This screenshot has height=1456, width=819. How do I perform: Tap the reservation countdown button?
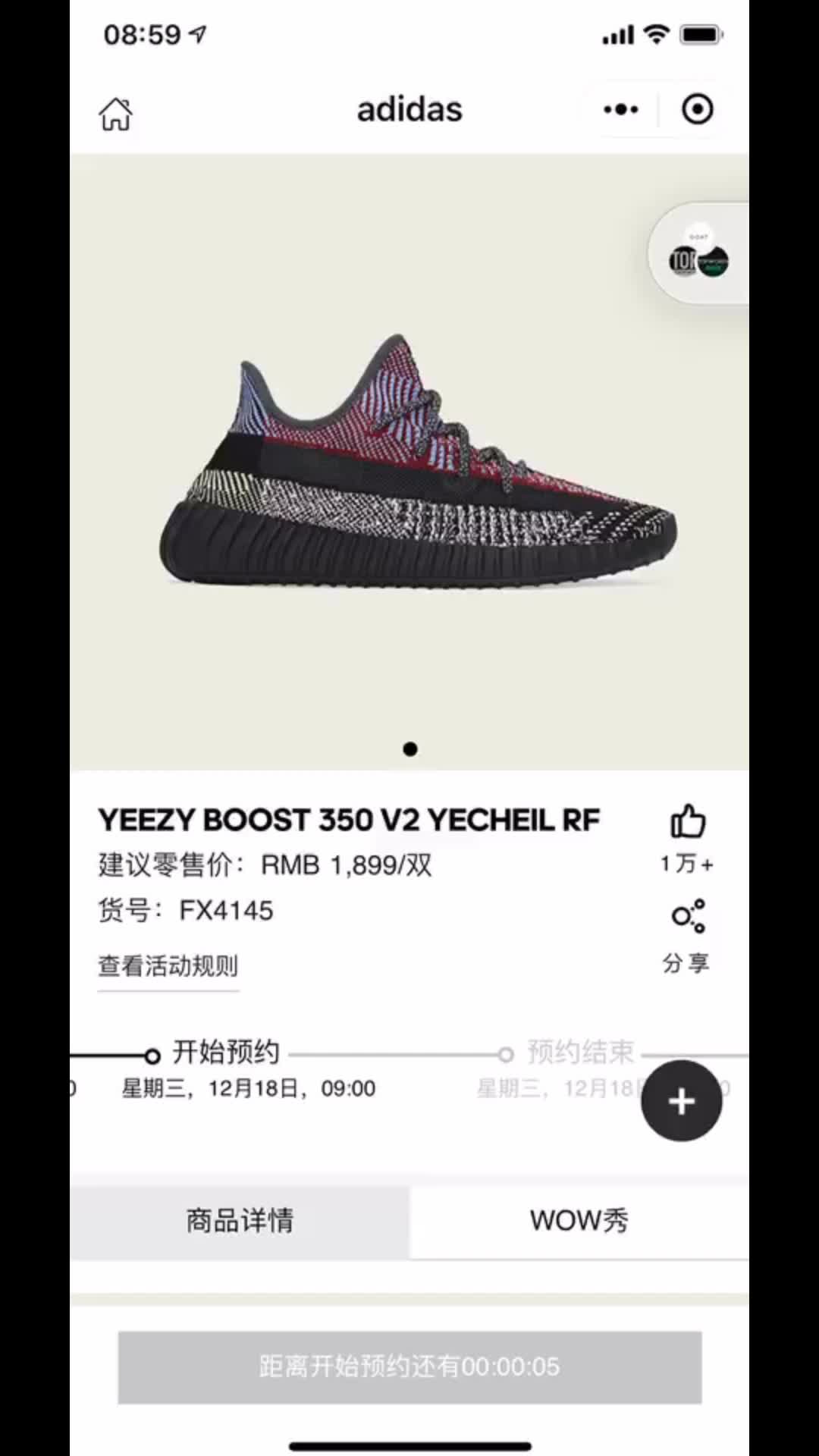pyautogui.click(x=409, y=1367)
